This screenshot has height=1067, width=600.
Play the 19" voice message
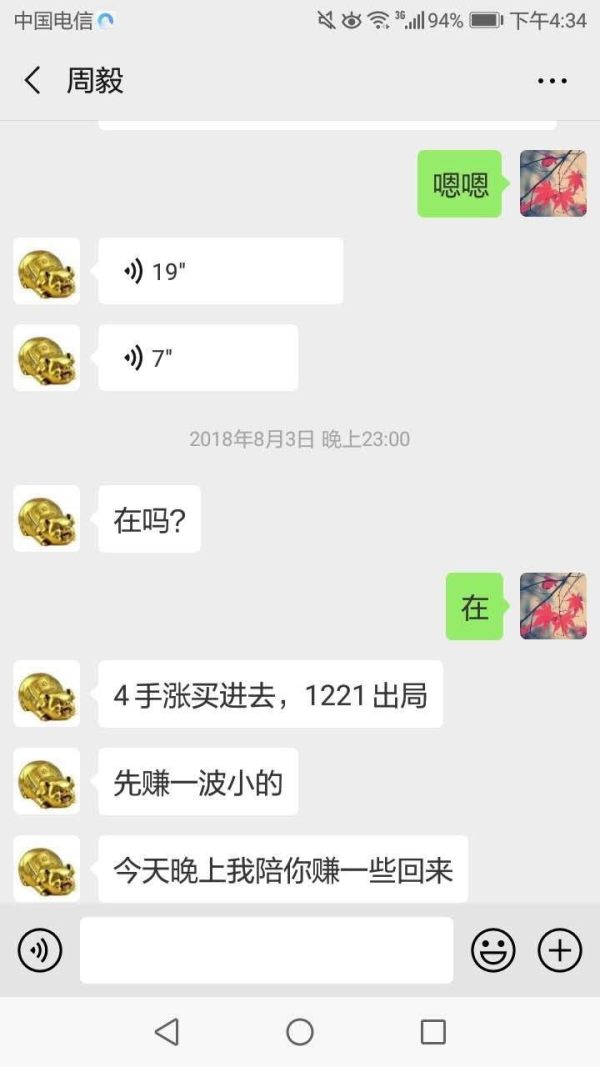(x=220, y=271)
